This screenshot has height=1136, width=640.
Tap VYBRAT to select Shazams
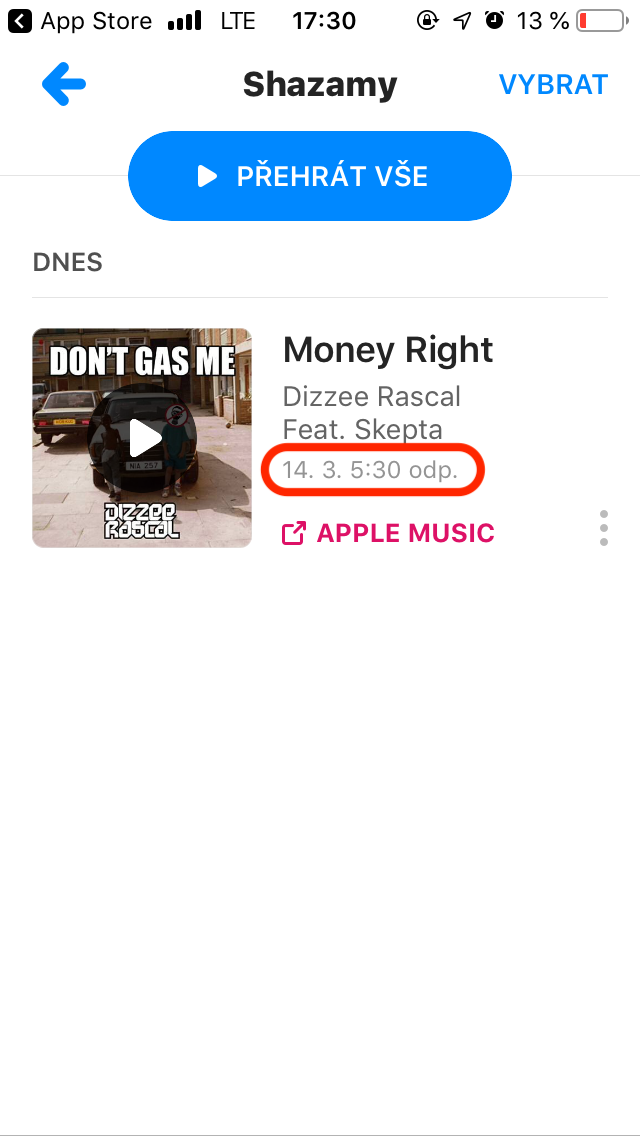click(x=553, y=85)
